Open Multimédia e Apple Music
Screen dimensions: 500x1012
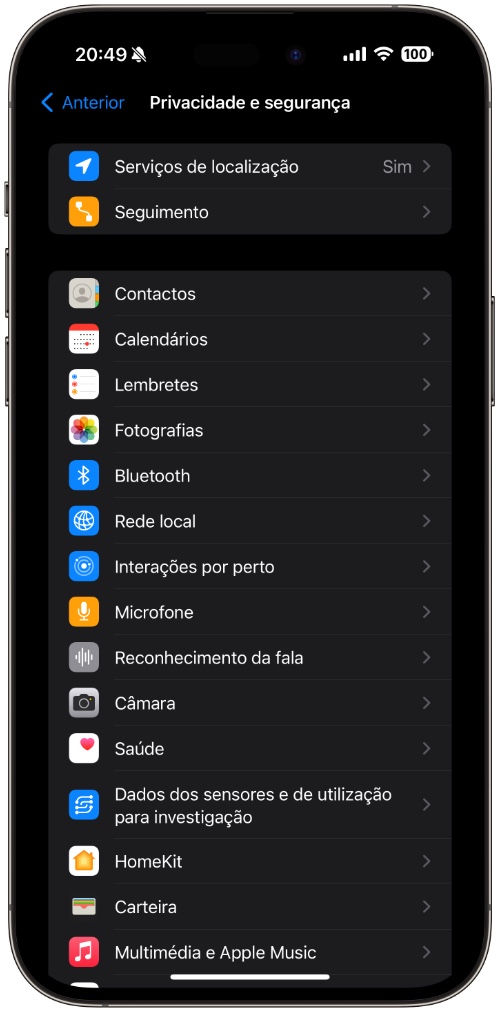pos(250,952)
